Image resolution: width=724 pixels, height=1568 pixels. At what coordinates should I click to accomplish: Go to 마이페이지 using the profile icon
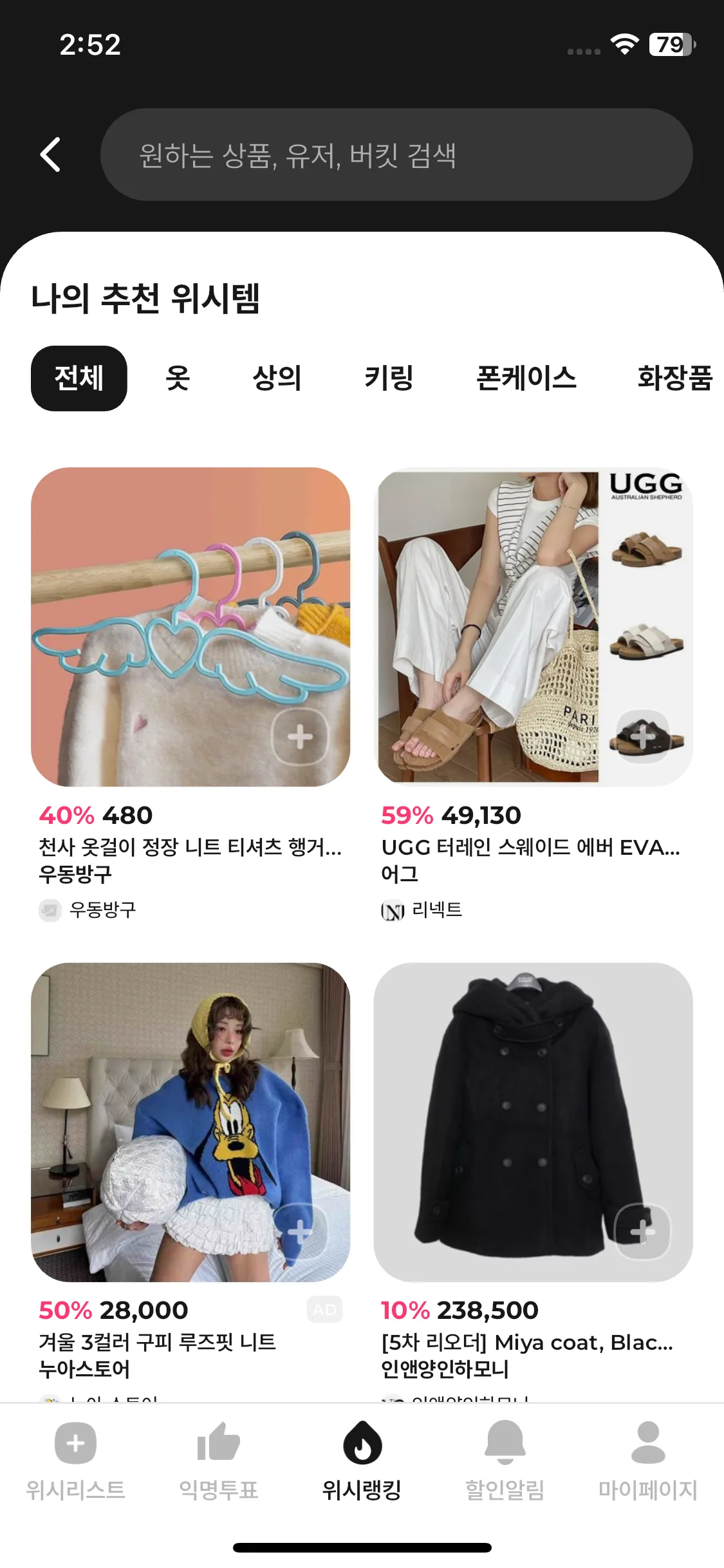[648, 1442]
